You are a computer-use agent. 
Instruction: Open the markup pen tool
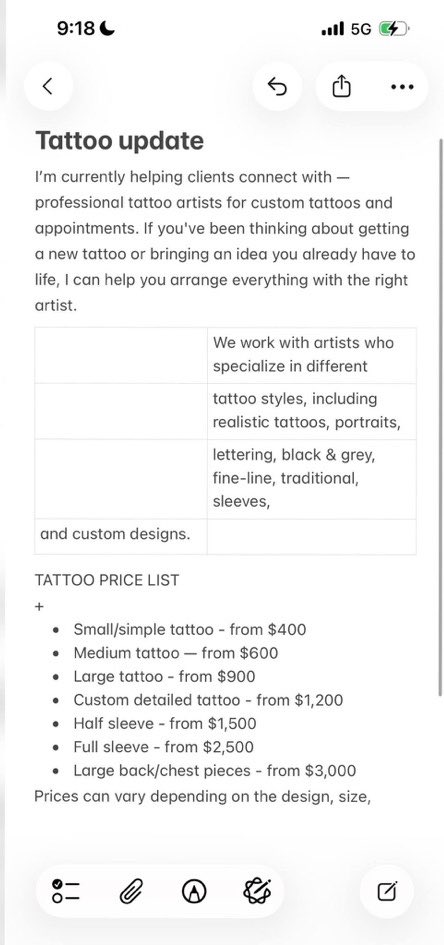pyautogui.click(x=194, y=891)
